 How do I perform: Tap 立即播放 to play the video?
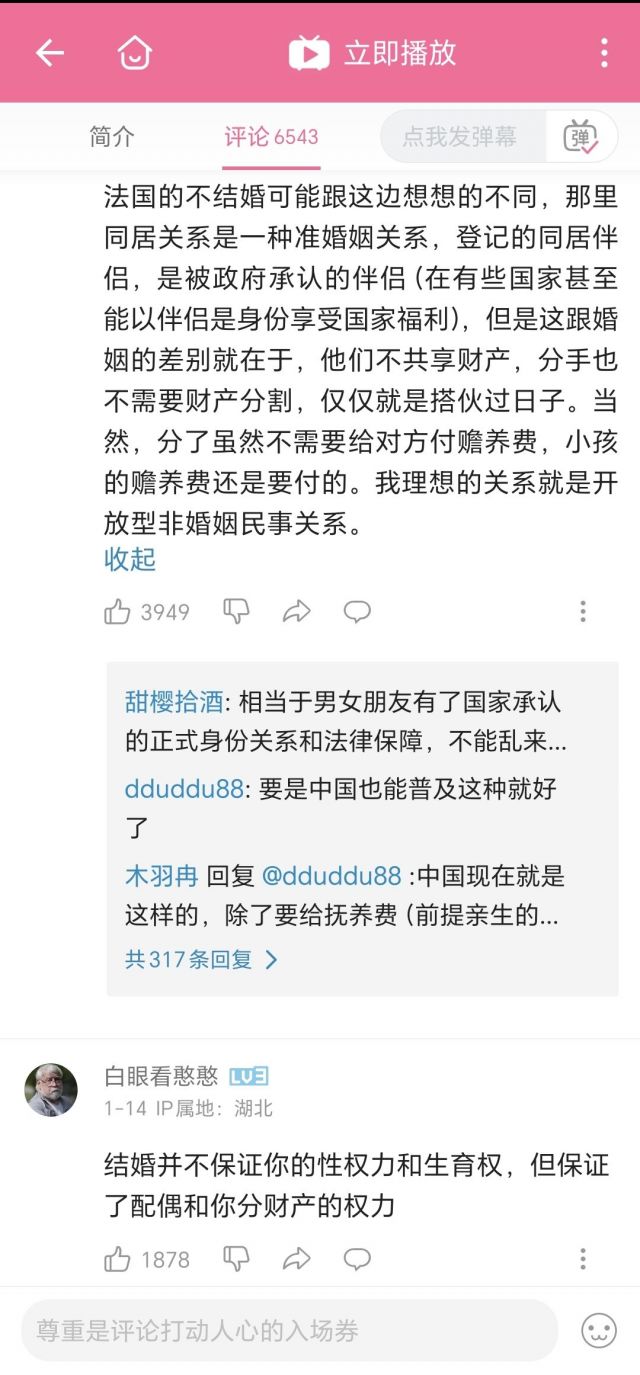(x=372, y=53)
